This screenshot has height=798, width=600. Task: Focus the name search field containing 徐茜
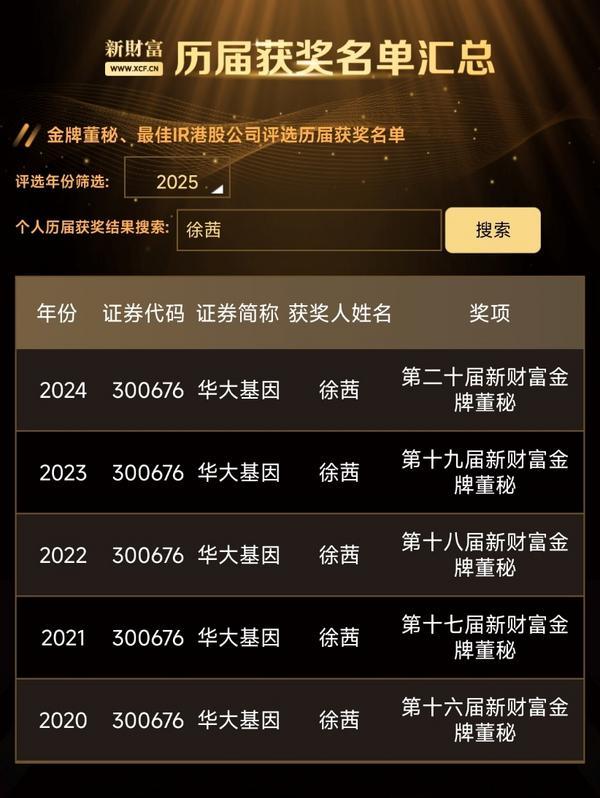309,230
